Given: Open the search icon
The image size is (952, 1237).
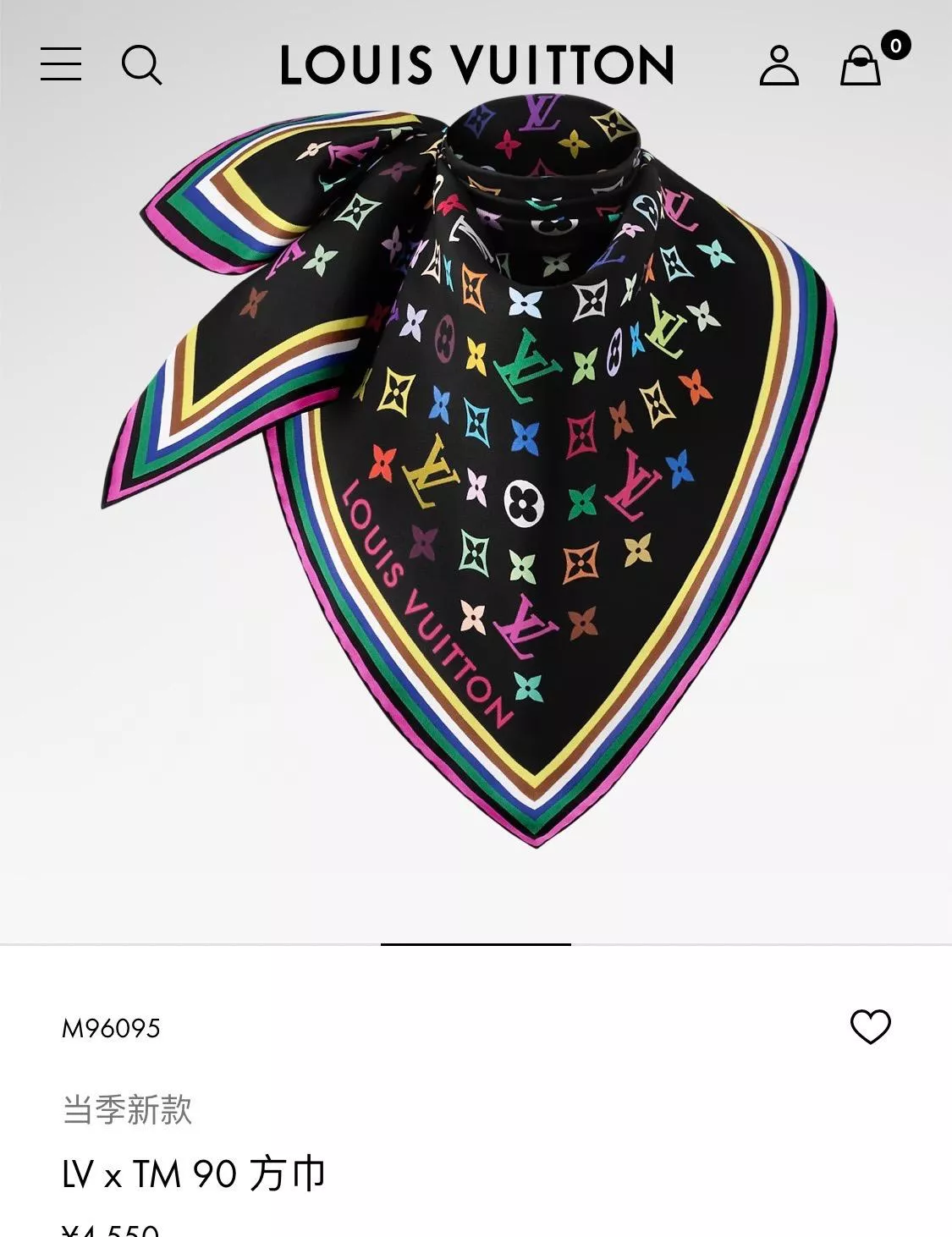Looking at the screenshot, I should coord(141,64).
